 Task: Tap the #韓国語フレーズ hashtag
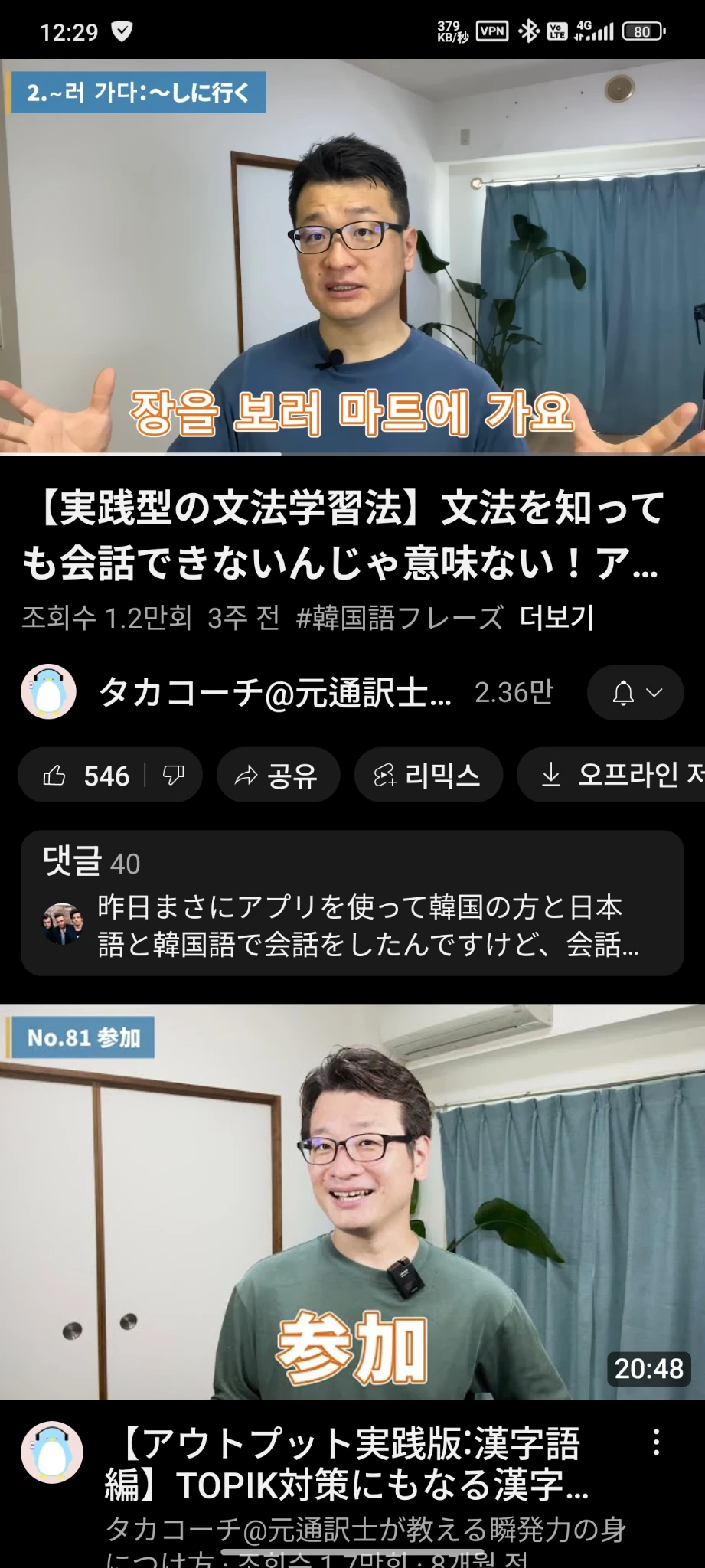click(x=400, y=617)
